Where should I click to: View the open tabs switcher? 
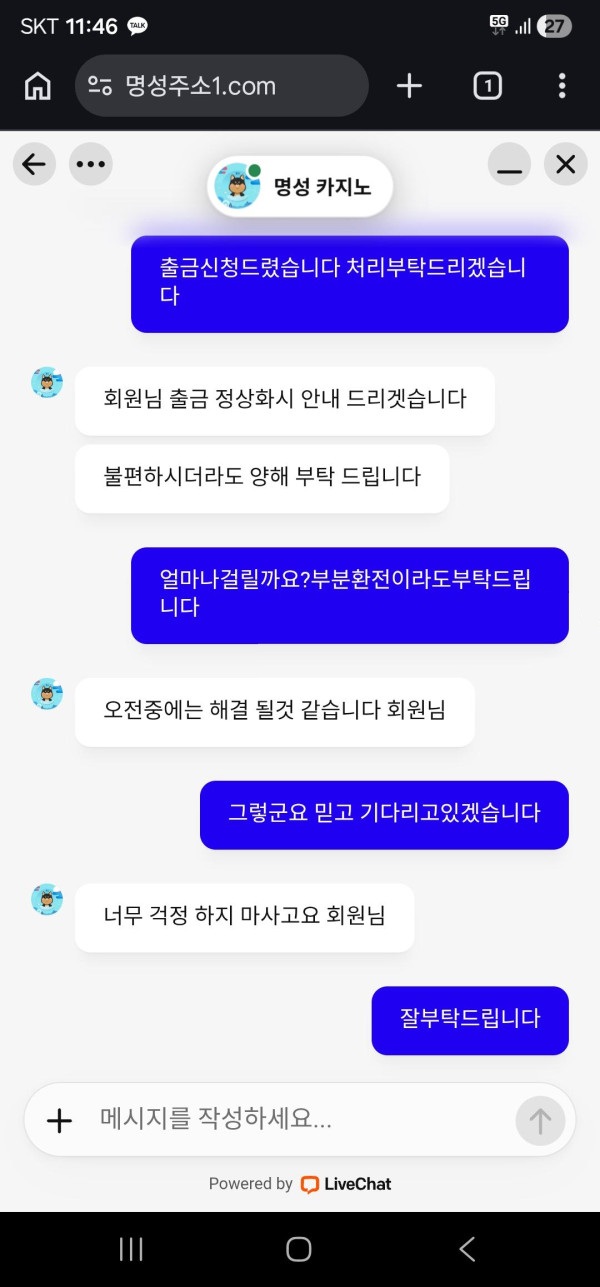[x=487, y=86]
